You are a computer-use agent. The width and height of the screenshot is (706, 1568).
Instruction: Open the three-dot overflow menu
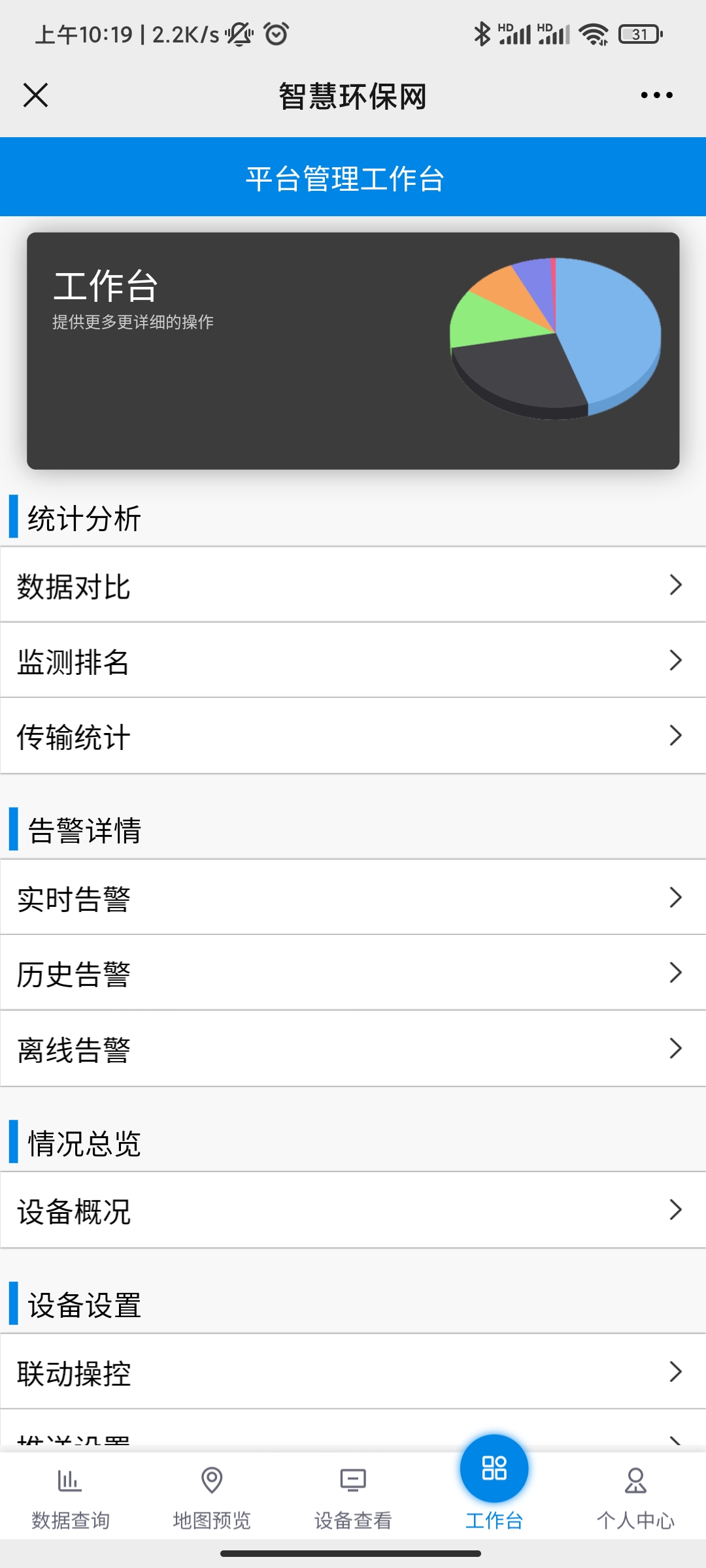click(656, 95)
